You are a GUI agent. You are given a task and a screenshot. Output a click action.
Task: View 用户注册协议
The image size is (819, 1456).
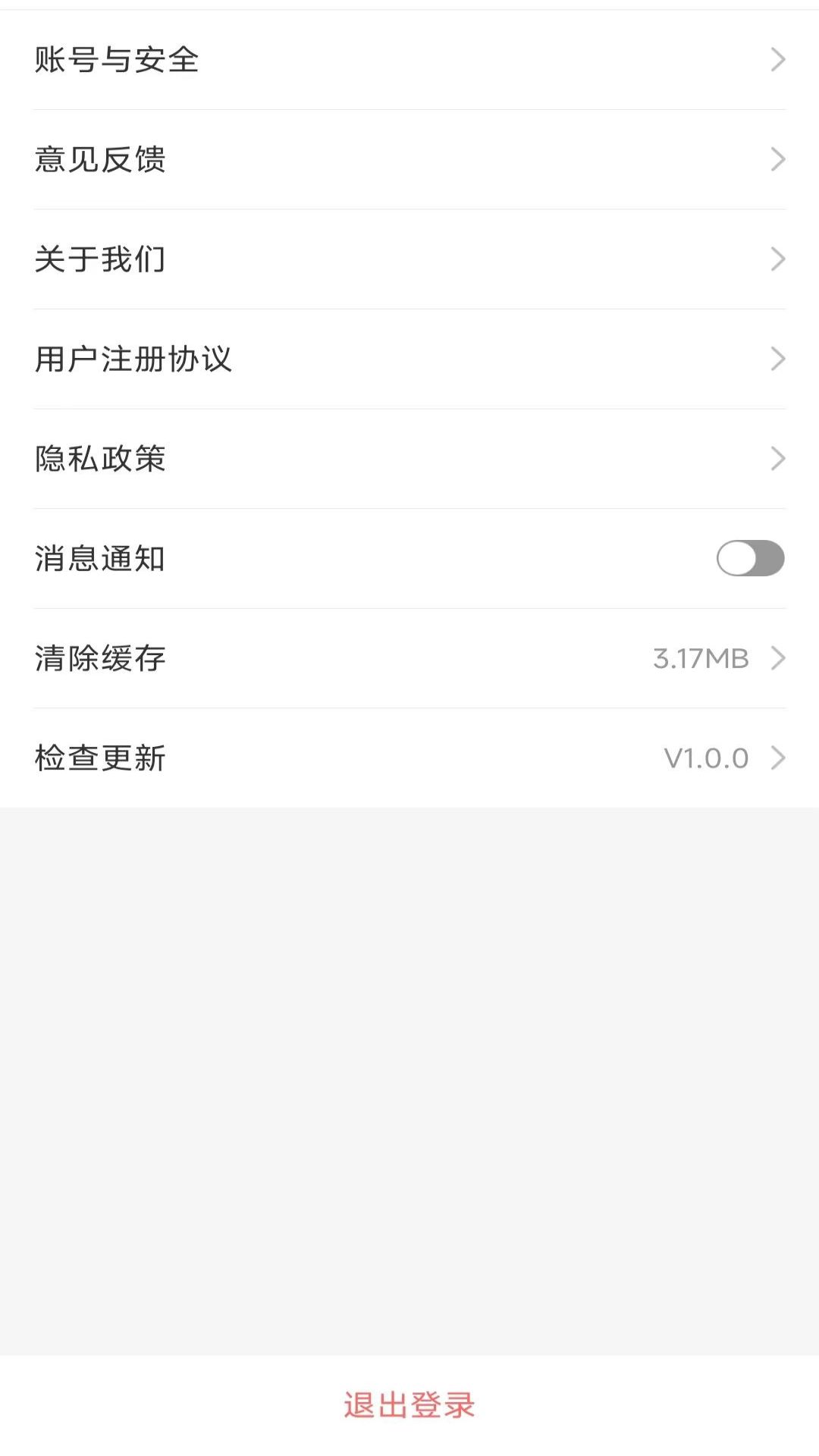[409, 359]
